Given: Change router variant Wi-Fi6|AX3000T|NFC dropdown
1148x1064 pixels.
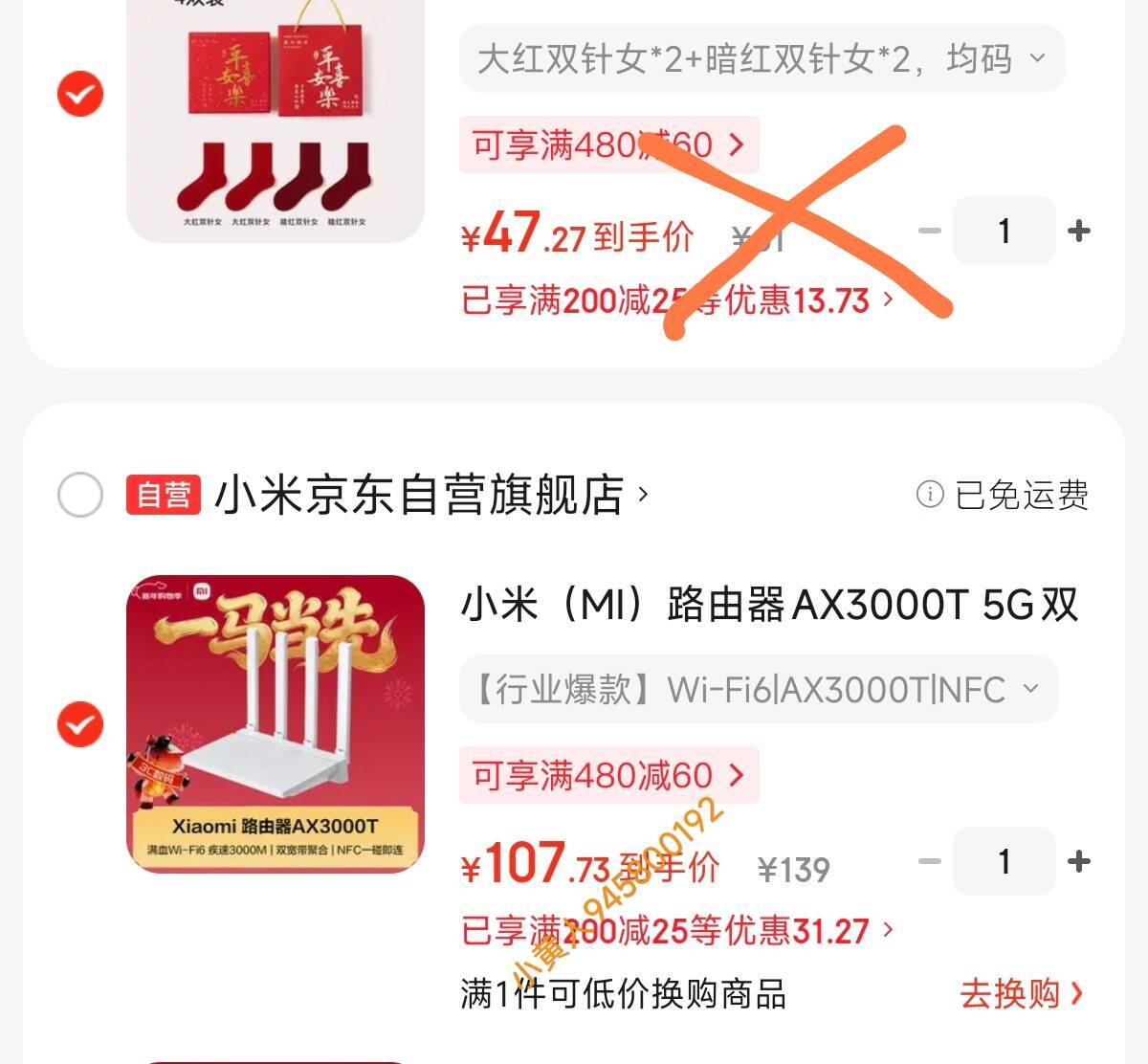Looking at the screenshot, I should point(758,689).
